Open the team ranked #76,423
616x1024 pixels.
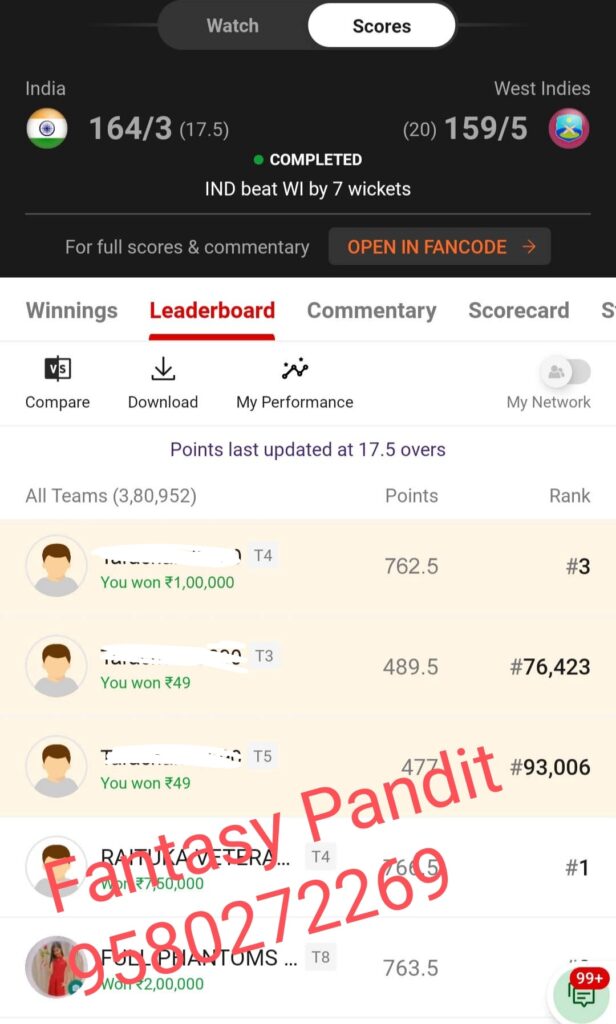tap(308, 666)
